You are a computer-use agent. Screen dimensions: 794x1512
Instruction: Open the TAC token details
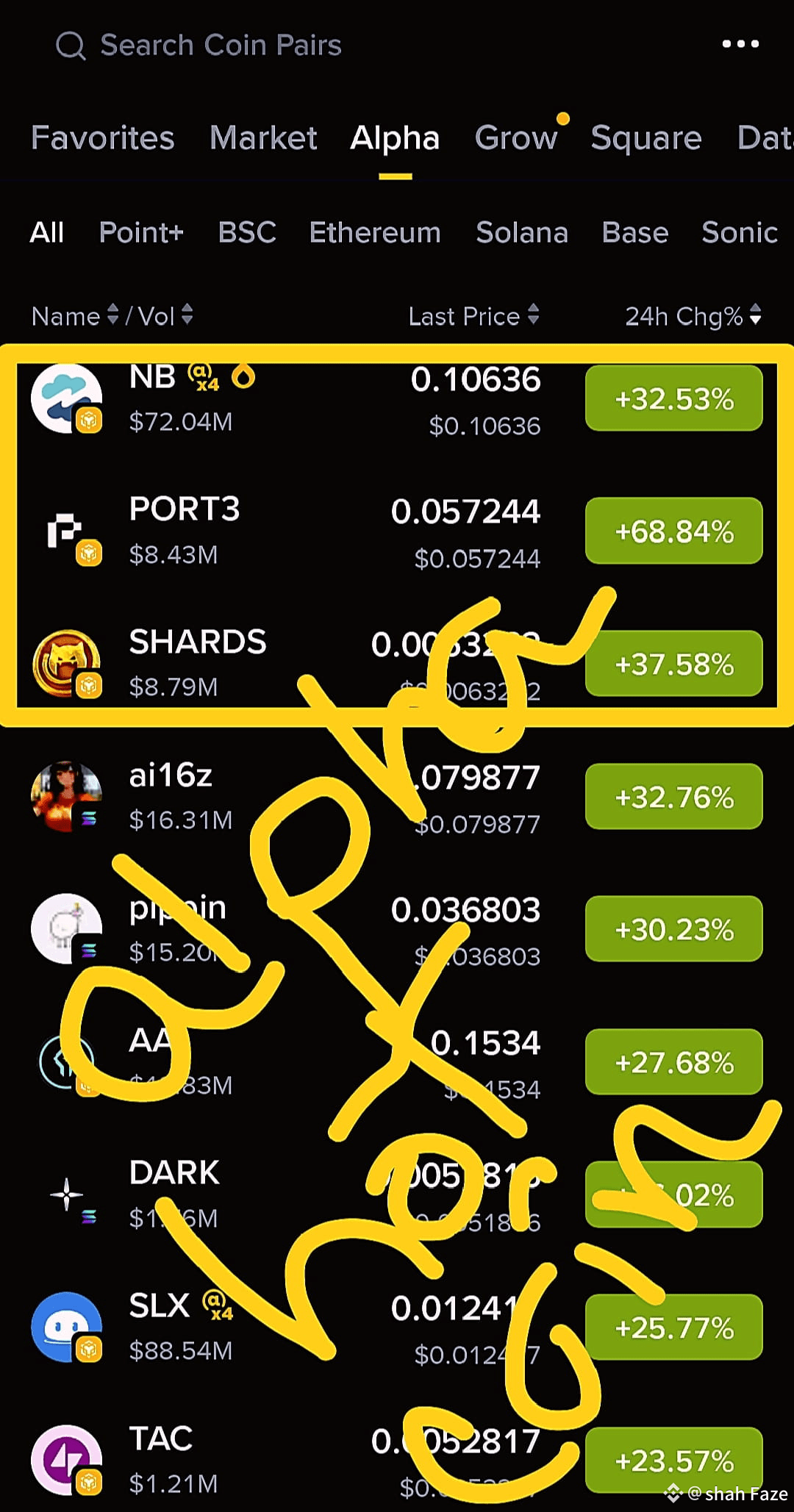(221, 1460)
